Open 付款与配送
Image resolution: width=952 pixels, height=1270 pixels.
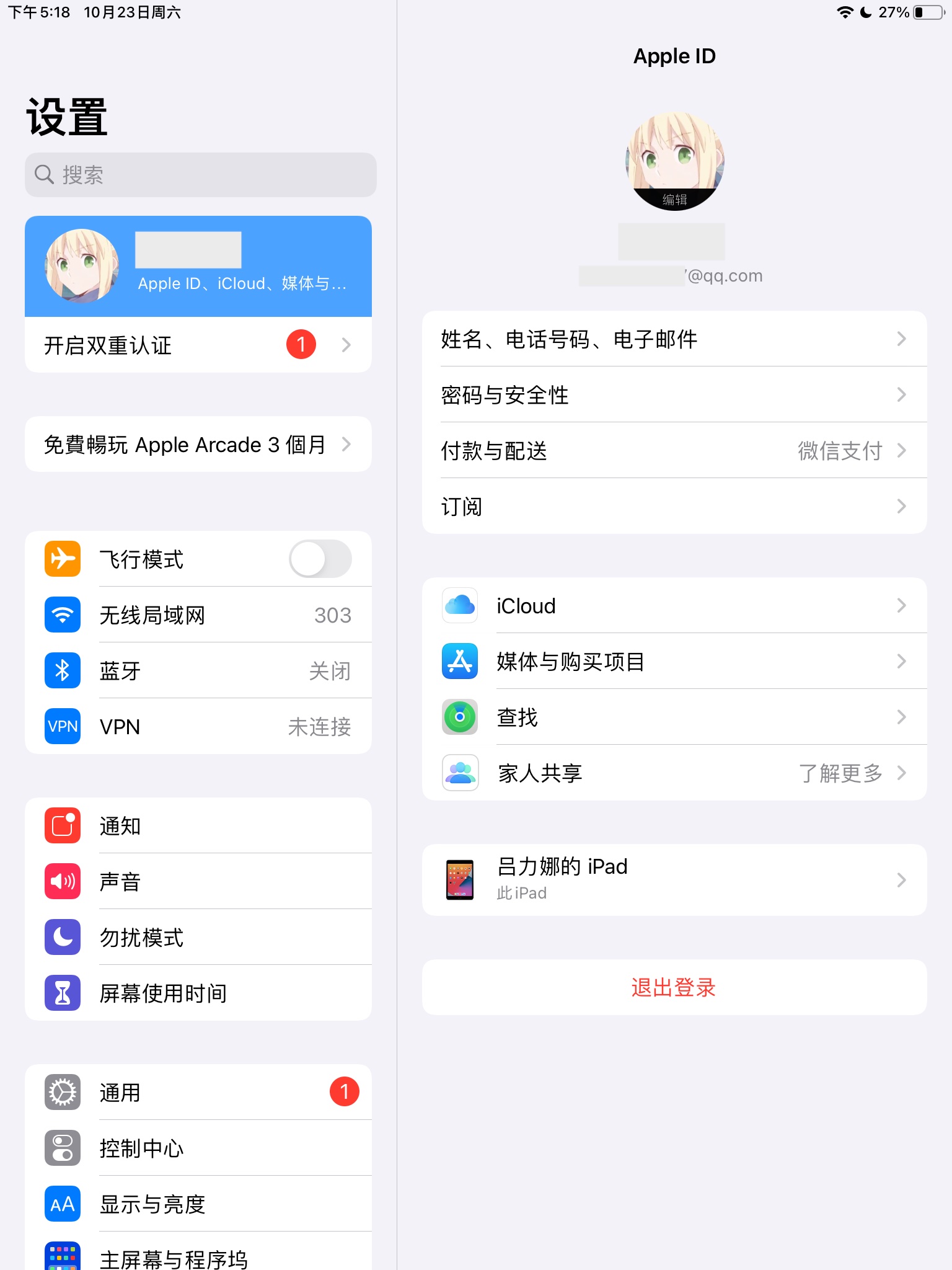point(674,451)
